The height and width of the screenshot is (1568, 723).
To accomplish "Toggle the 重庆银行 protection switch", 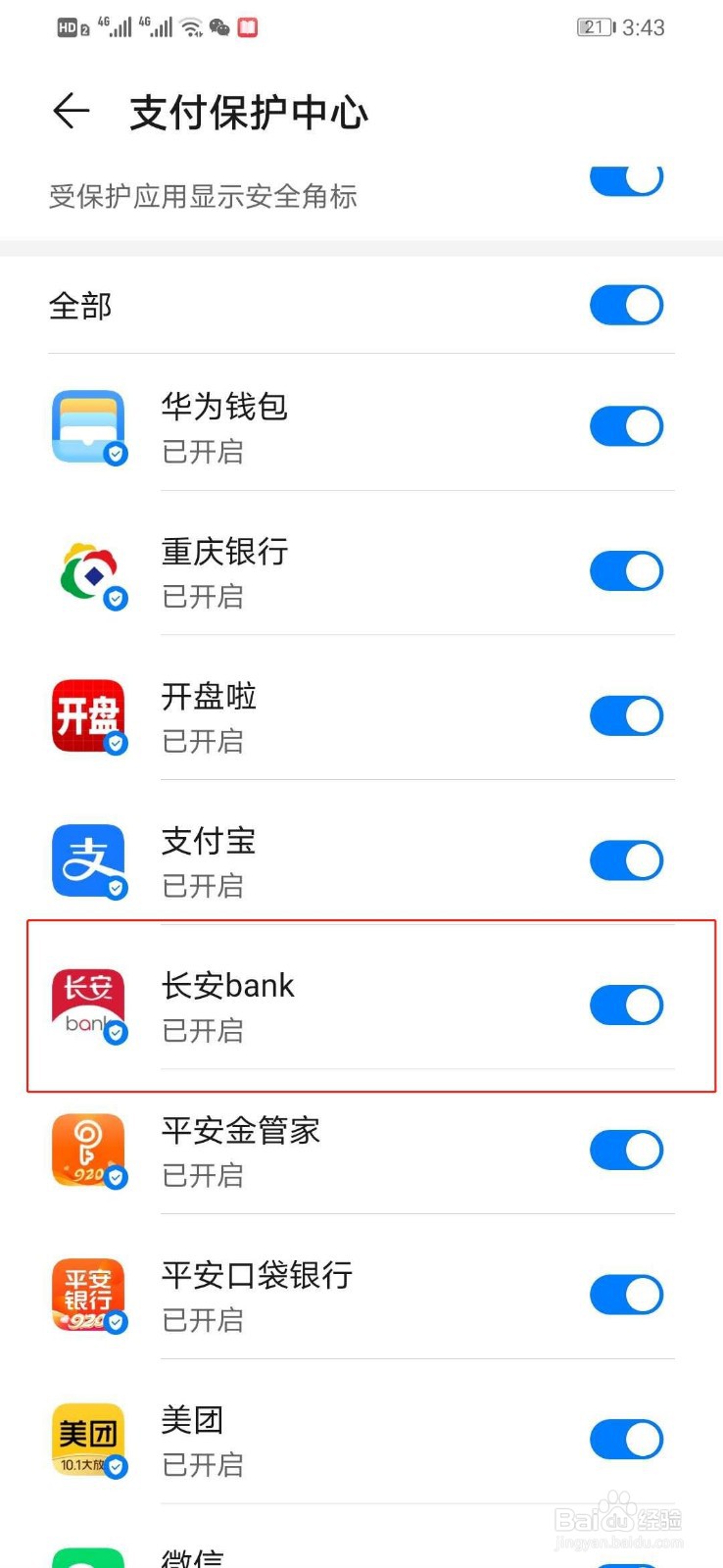I will point(627,571).
